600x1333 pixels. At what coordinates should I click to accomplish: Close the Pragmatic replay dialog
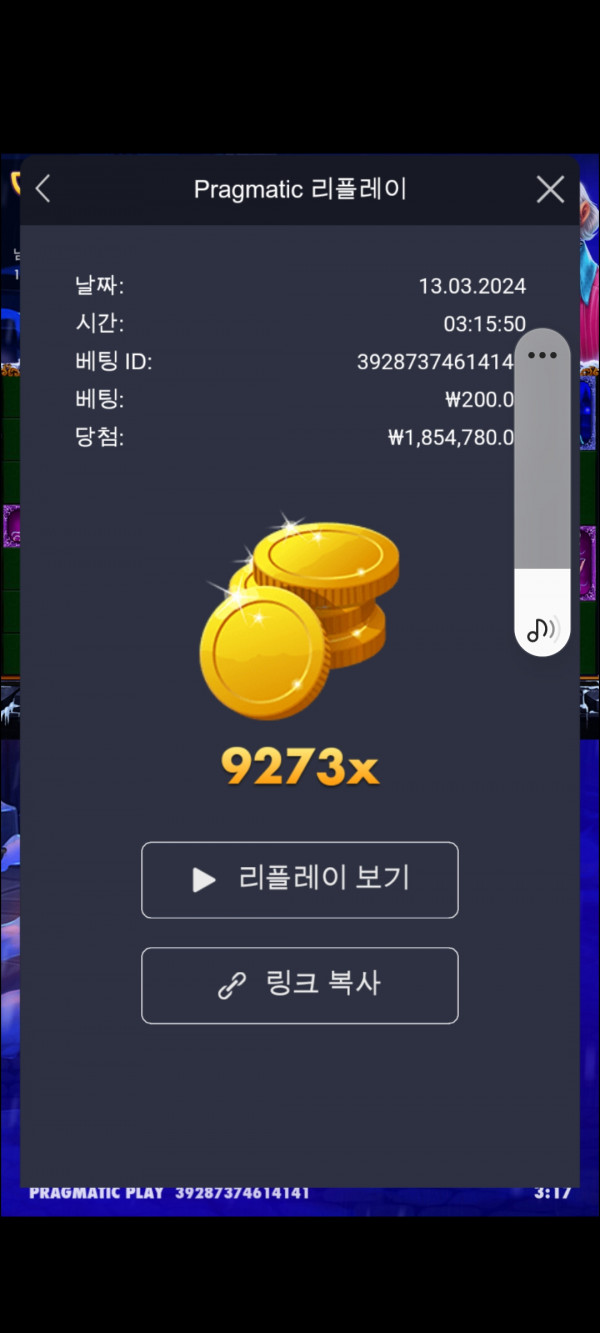[550, 189]
